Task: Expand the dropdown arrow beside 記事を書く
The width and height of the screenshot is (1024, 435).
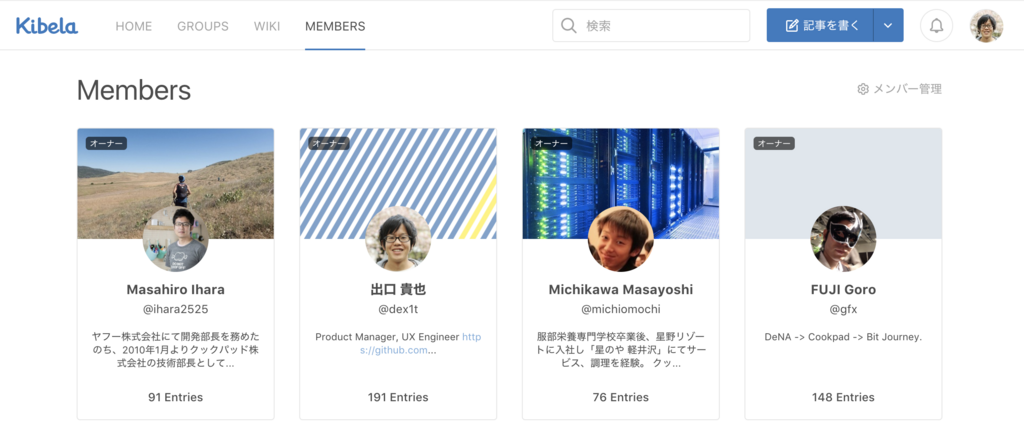Action: pos(888,26)
